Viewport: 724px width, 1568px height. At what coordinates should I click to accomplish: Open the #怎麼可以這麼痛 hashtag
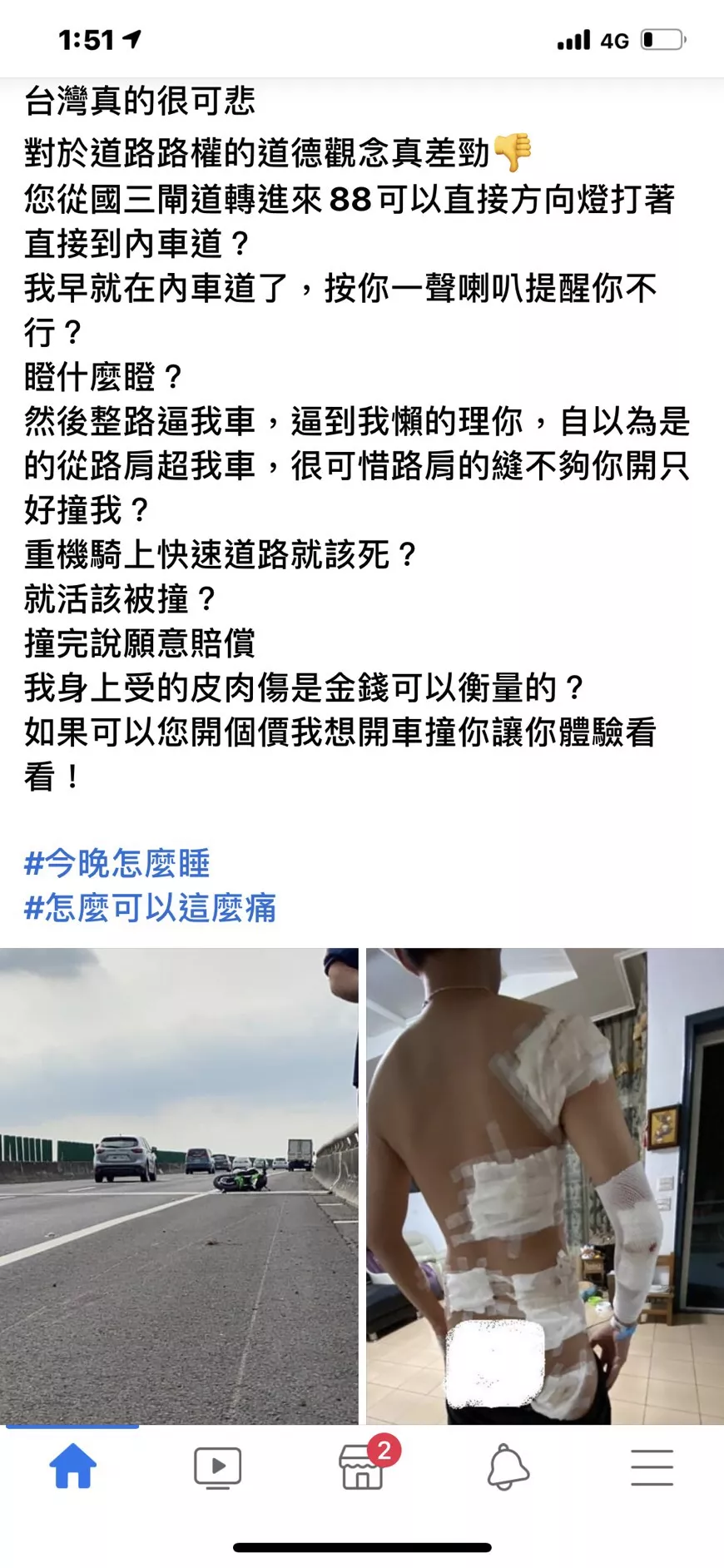point(150,907)
